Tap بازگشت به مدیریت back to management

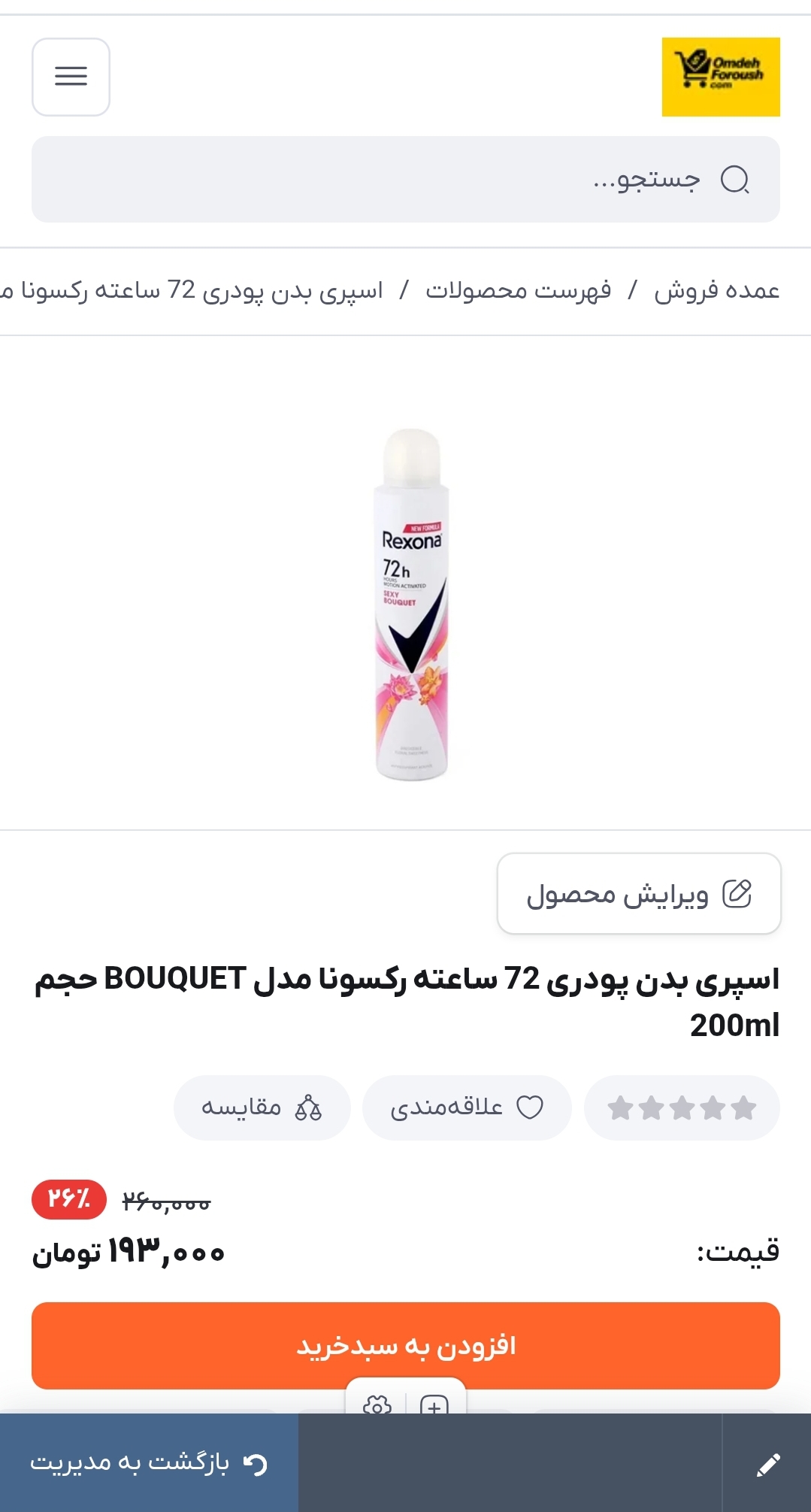pos(149,1463)
